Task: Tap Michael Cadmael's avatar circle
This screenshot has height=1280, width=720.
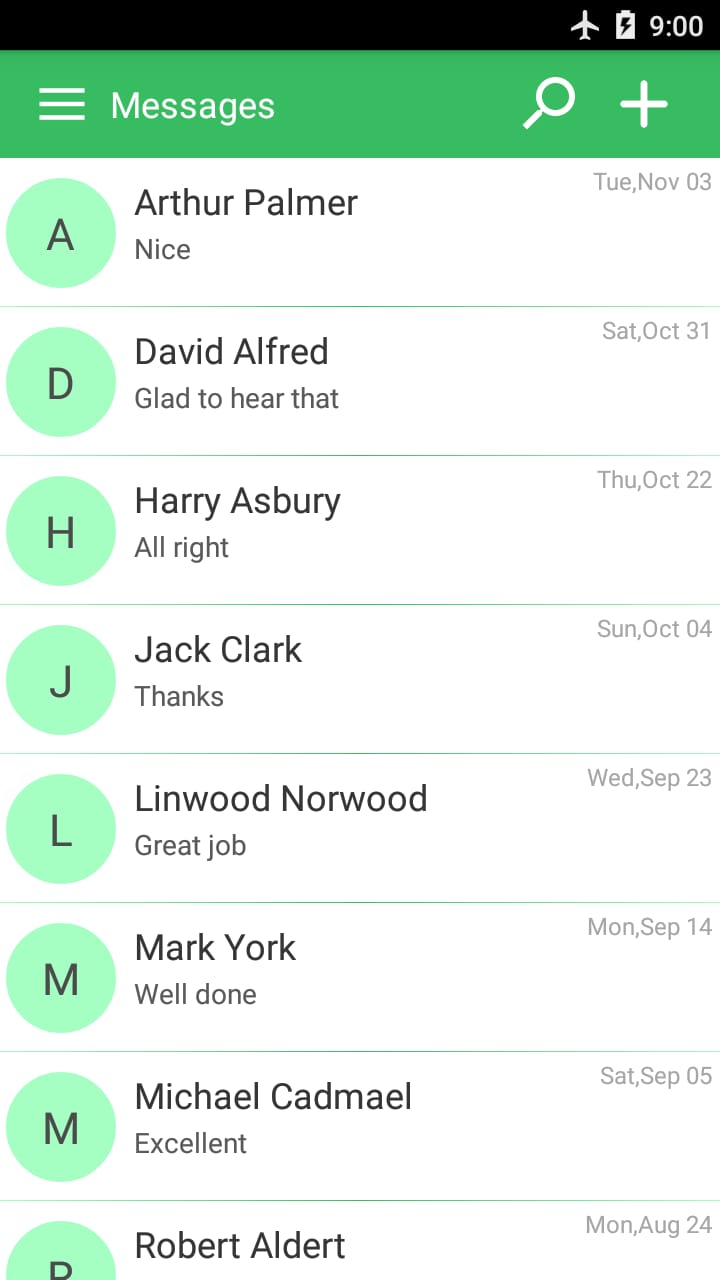Action: (60, 1126)
